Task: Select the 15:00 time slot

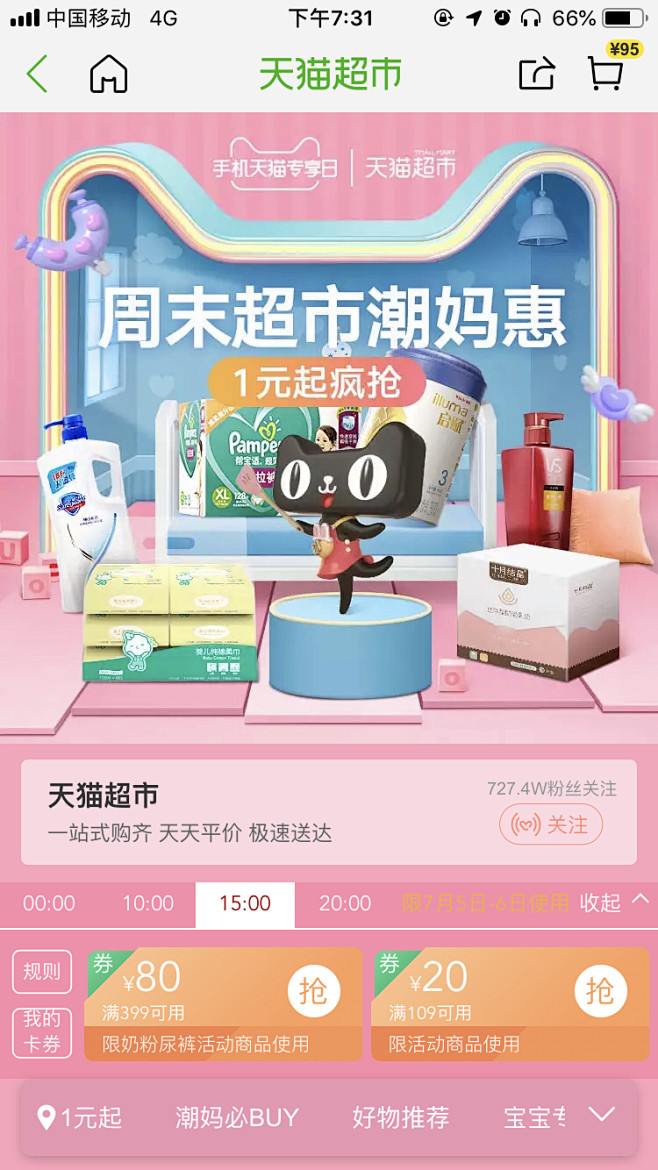Action: coord(245,904)
